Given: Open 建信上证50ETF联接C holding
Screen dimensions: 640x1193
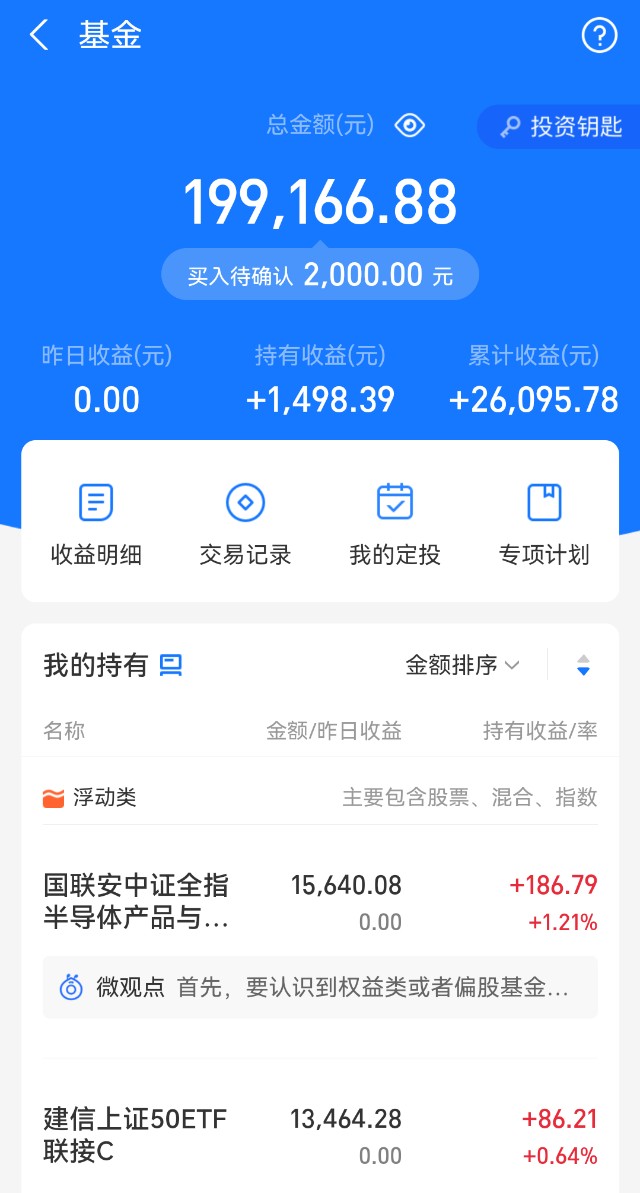Looking at the screenshot, I should 320,1136.
